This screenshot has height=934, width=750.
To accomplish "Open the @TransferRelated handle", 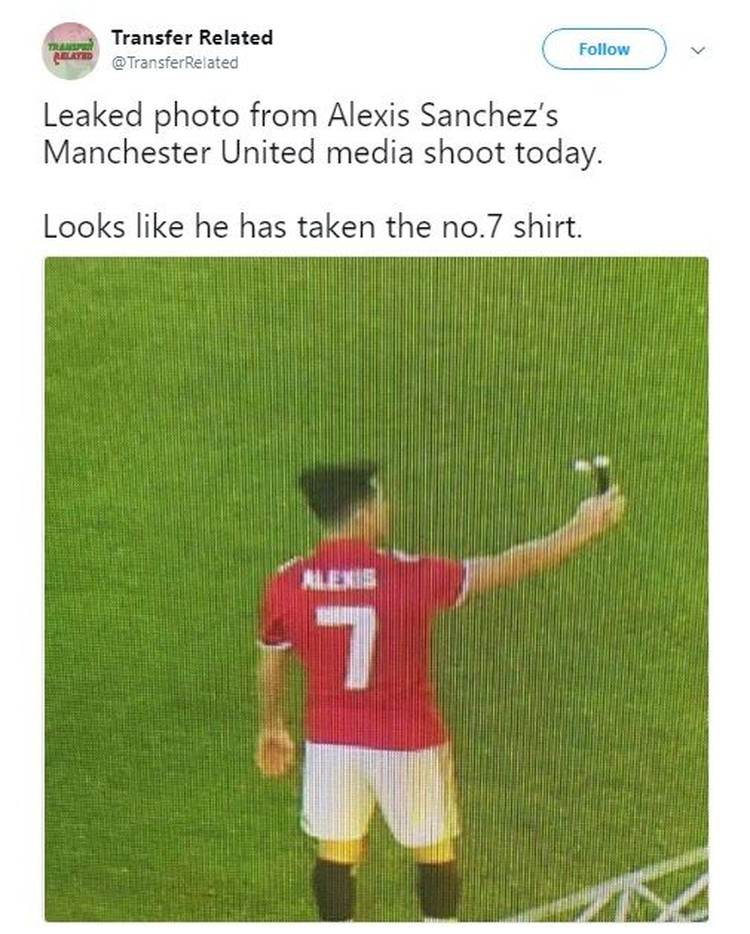I will [174, 63].
